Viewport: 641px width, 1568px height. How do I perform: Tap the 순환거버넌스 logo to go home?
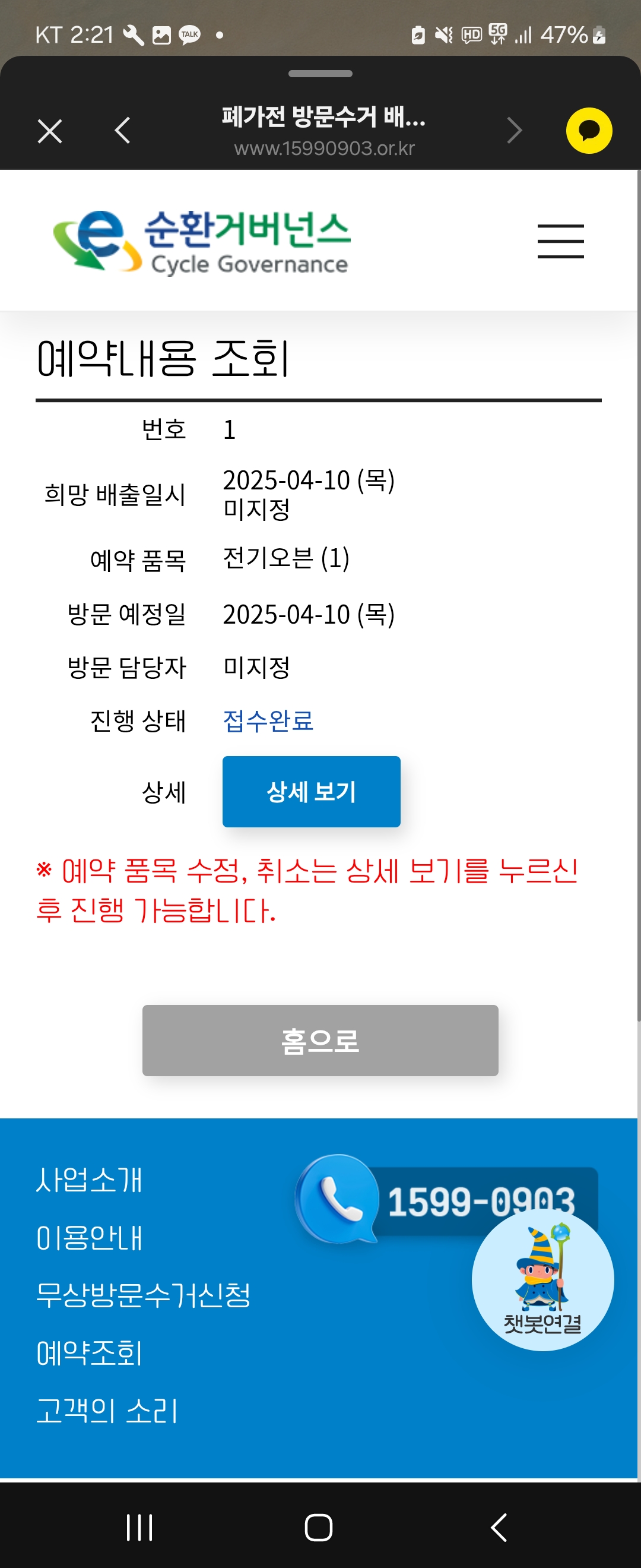click(201, 242)
